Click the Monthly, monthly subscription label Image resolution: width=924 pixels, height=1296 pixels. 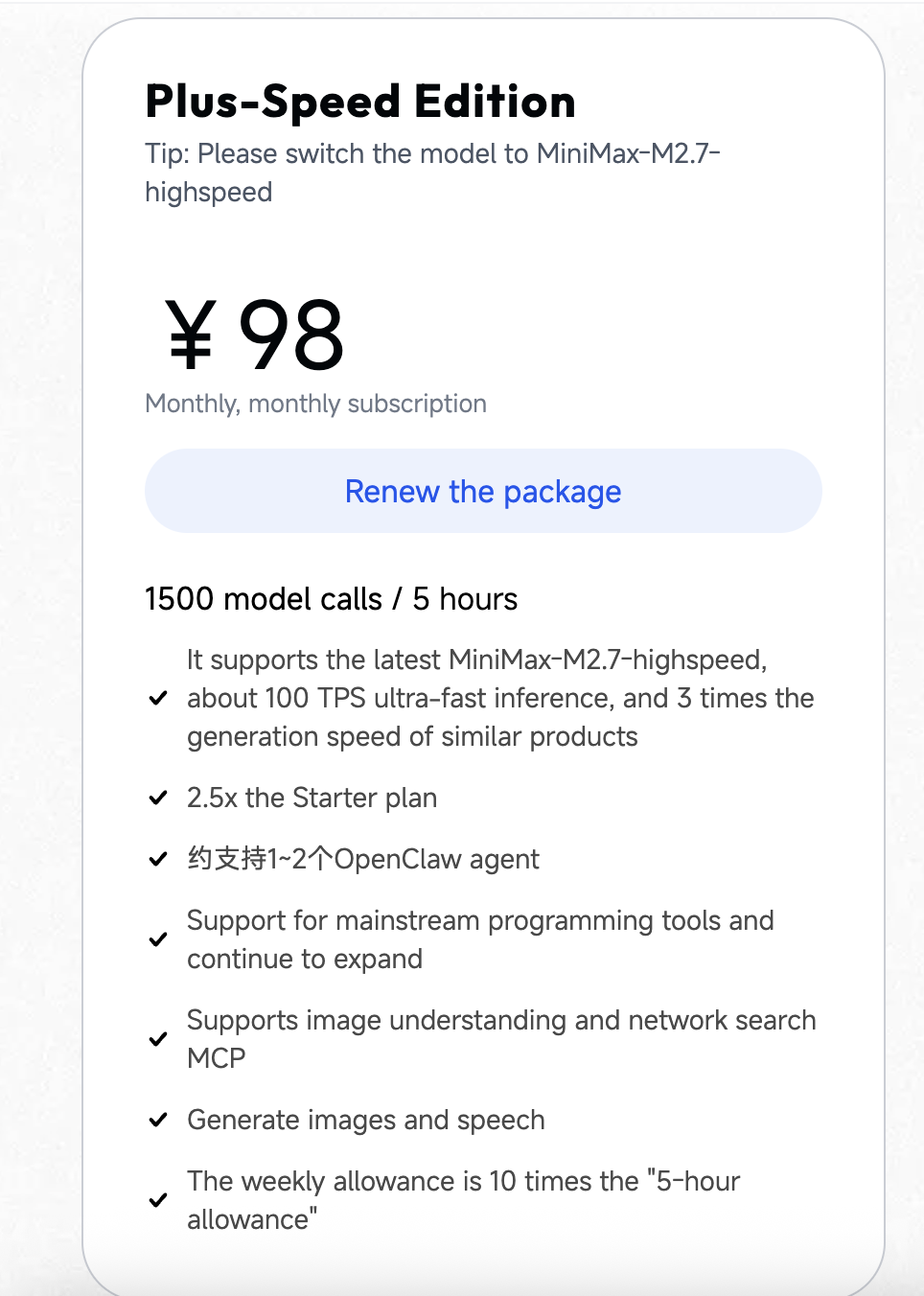pos(315,403)
